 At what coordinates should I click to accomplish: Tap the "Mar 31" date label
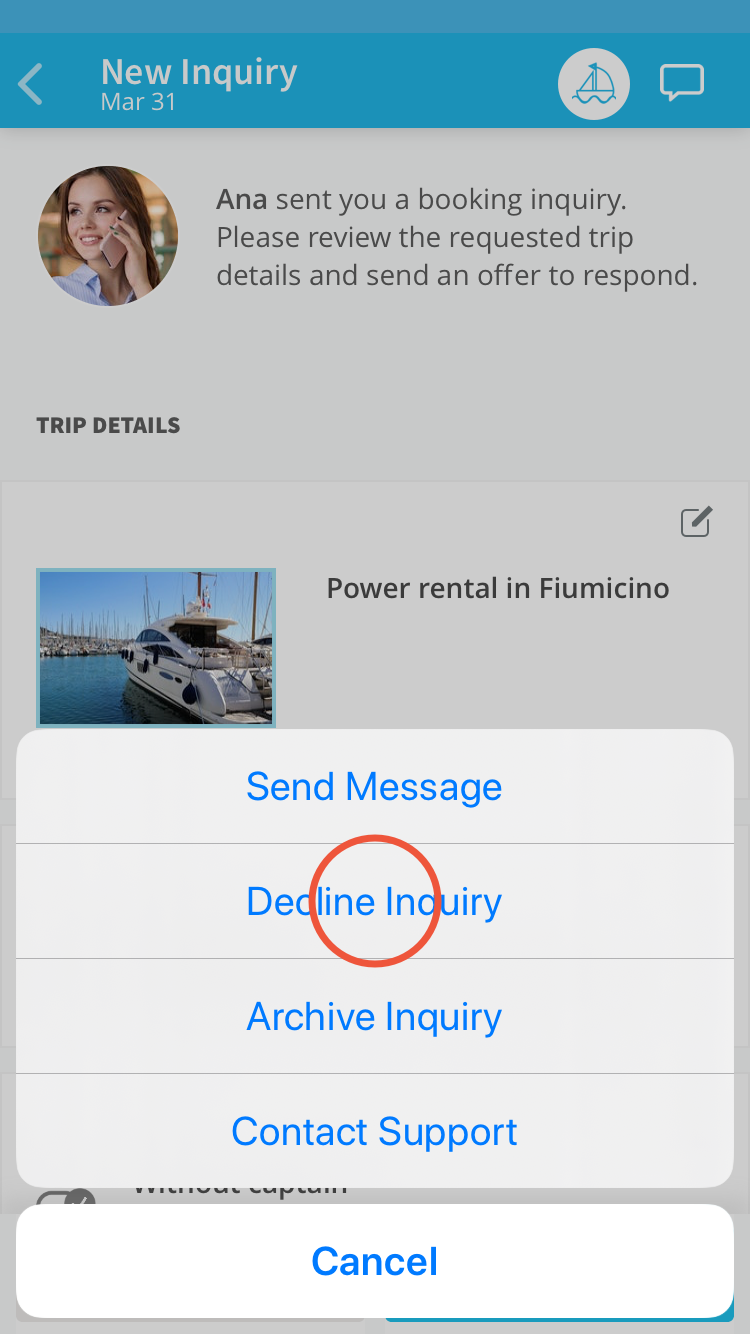[138, 102]
